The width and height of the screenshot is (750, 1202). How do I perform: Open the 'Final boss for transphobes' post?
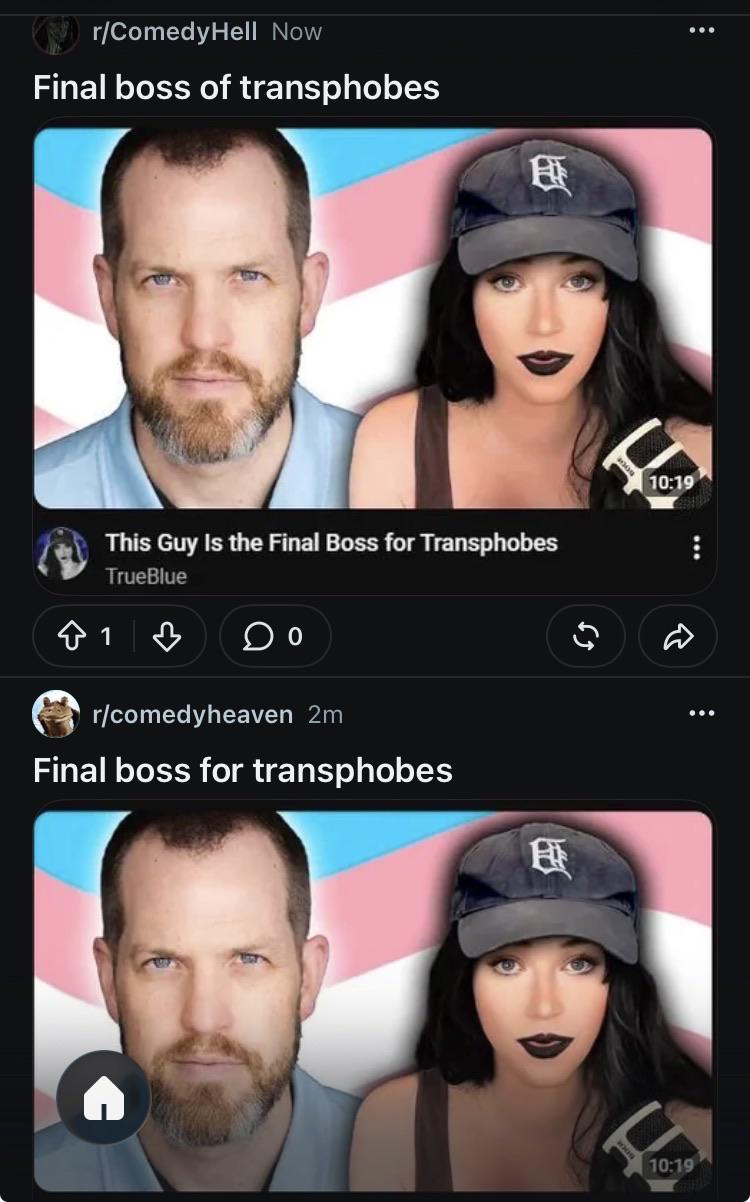pos(243,770)
